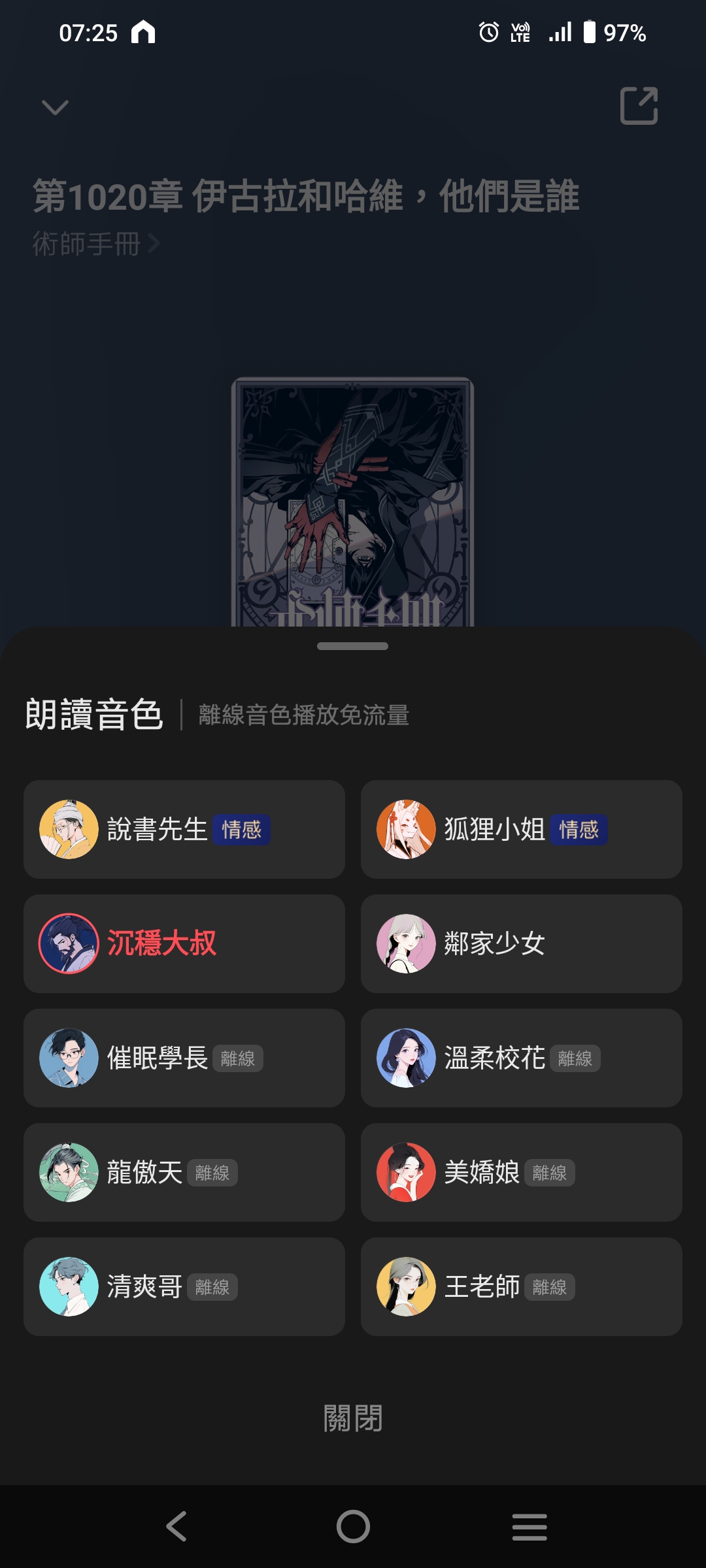Switch to the 鄰家少女 voice

pos(521,943)
